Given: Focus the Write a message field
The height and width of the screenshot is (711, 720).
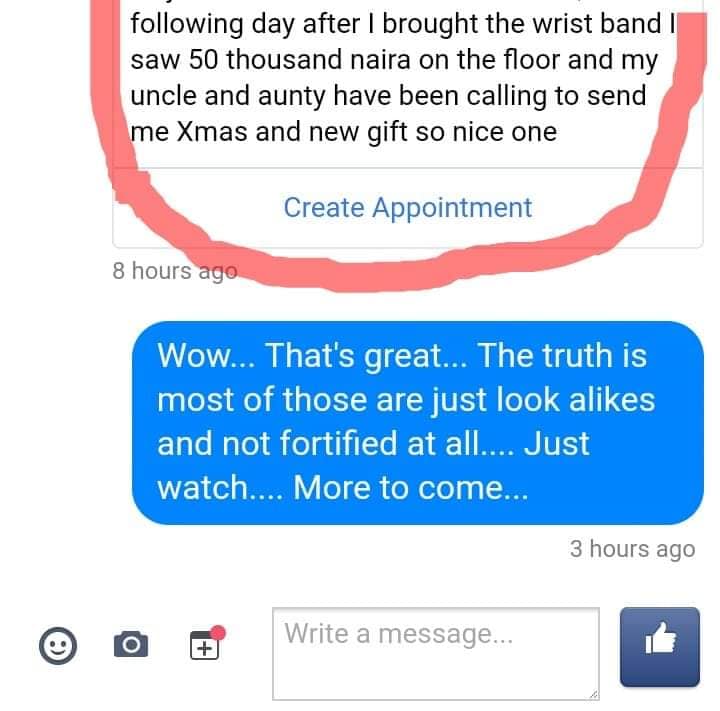Looking at the screenshot, I should point(435,651).
